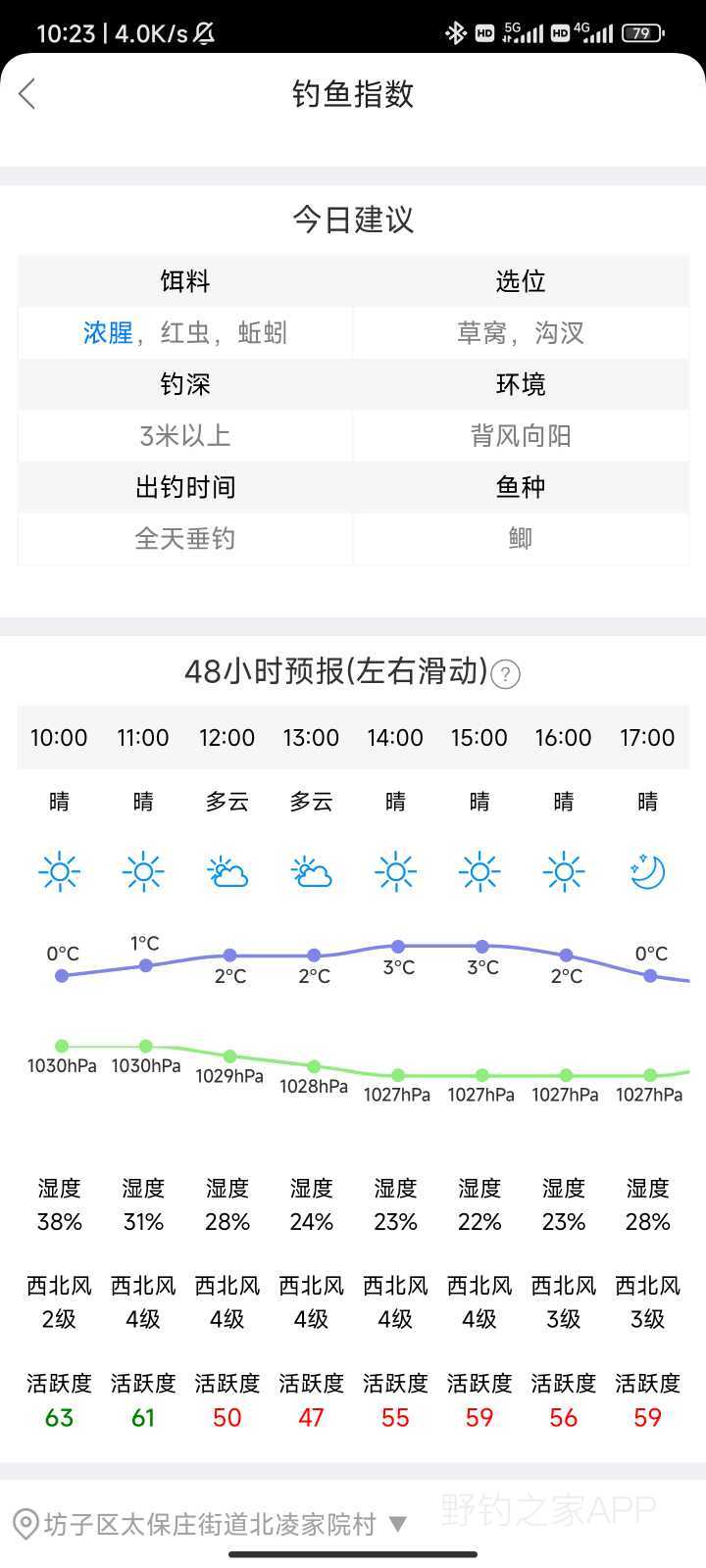
Task: Open the help icon beside 48小时预报
Action: (505, 674)
